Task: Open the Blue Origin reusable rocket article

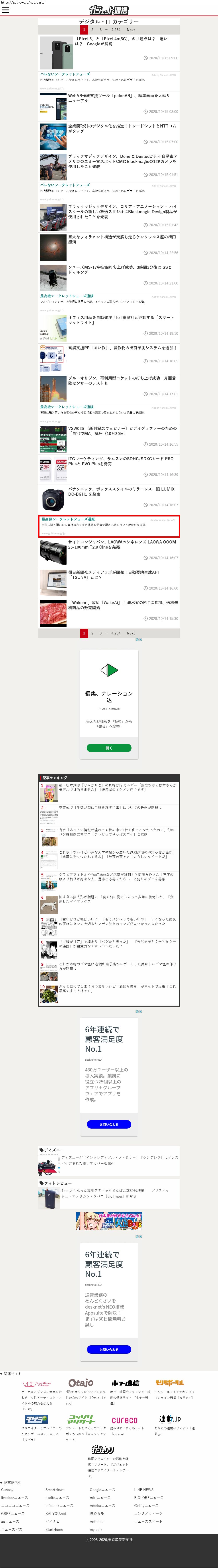Action: pos(122,381)
